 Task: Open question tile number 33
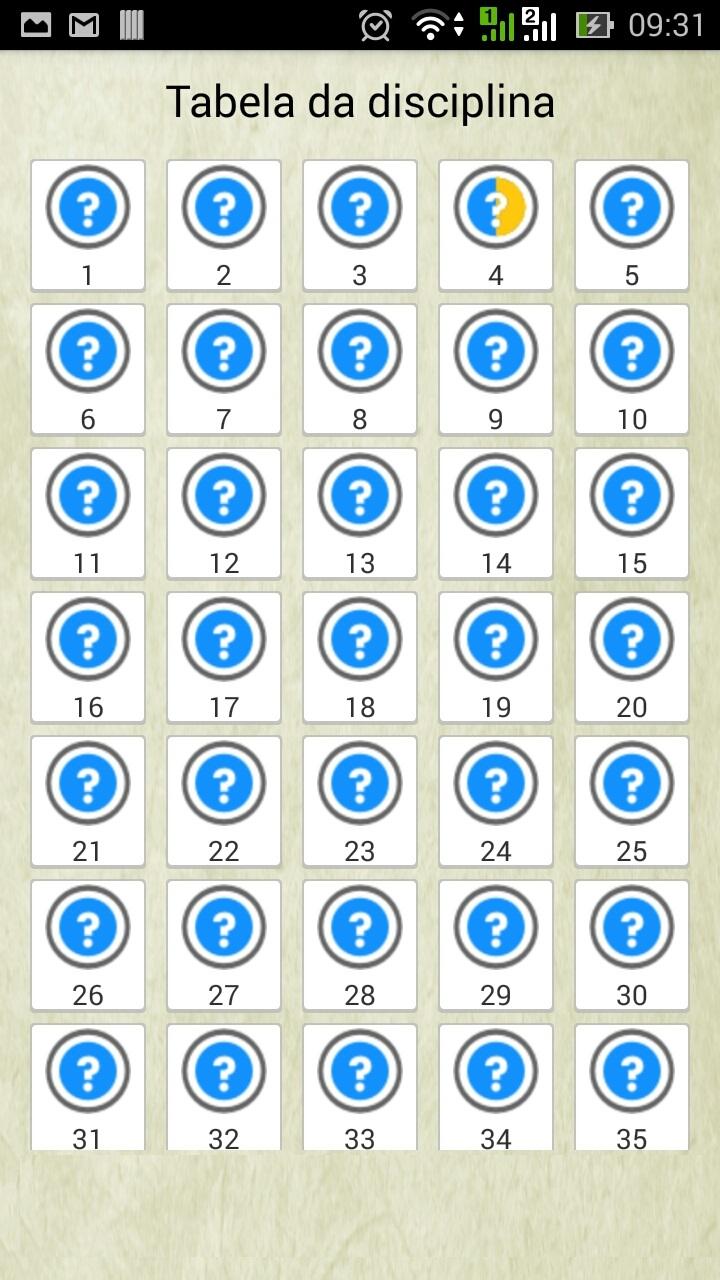(360, 1087)
